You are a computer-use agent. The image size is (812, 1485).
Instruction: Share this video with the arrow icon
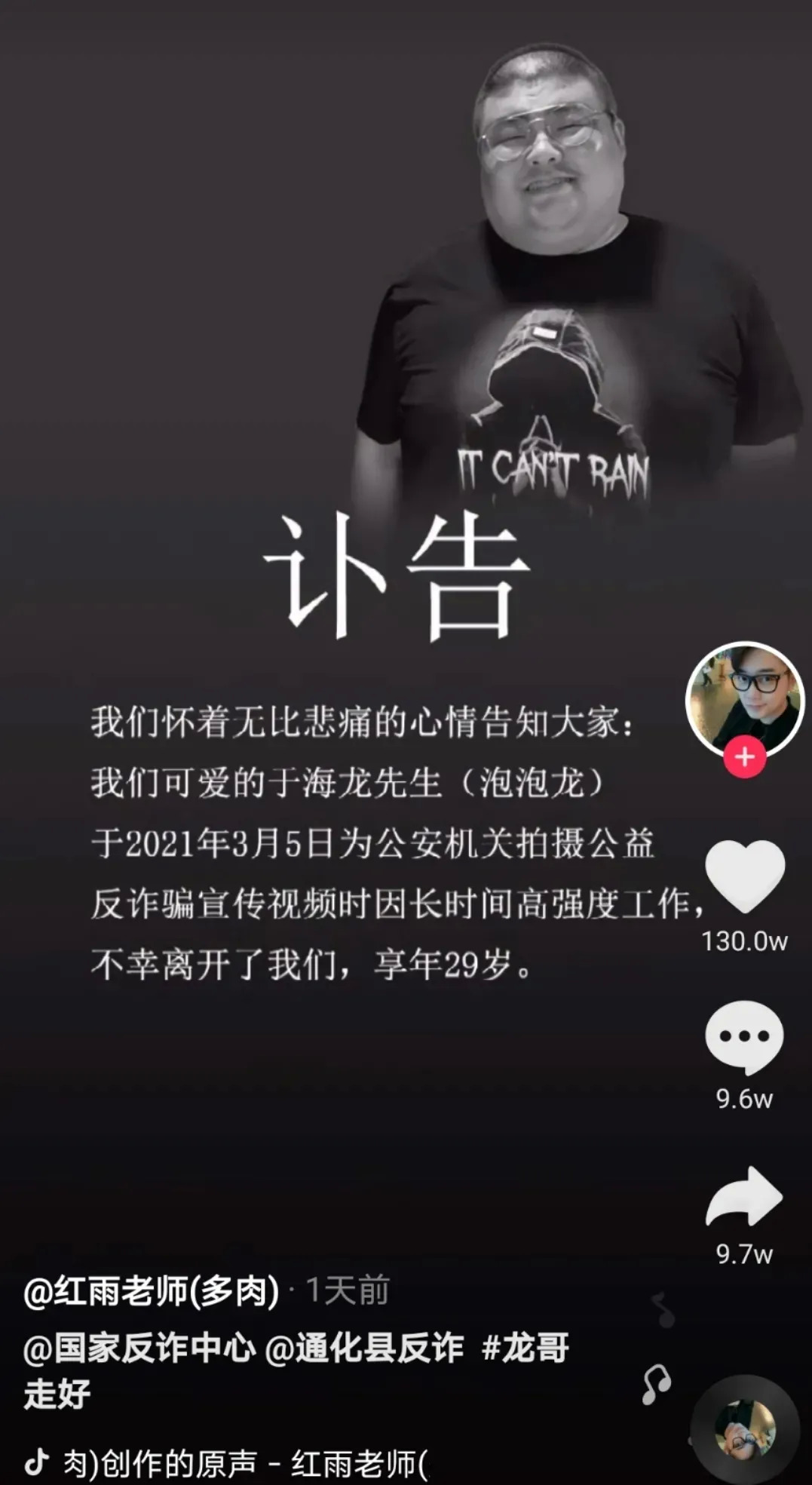click(744, 1198)
